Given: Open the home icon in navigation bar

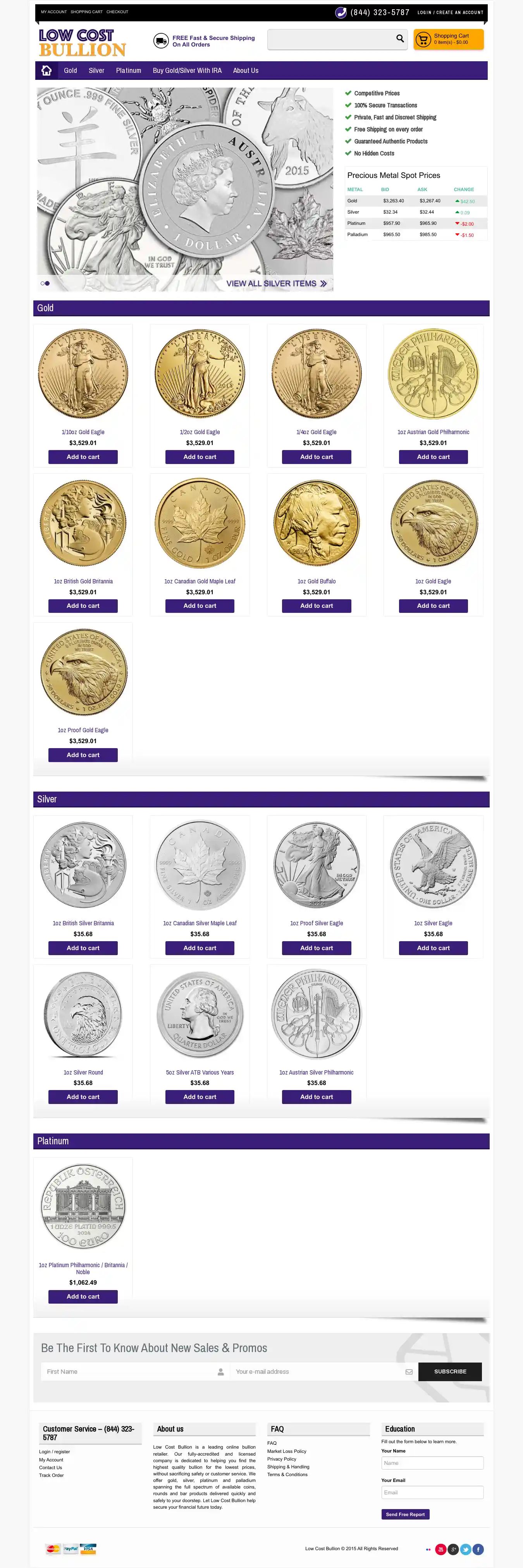Looking at the screenshot, I should (46, 71).
